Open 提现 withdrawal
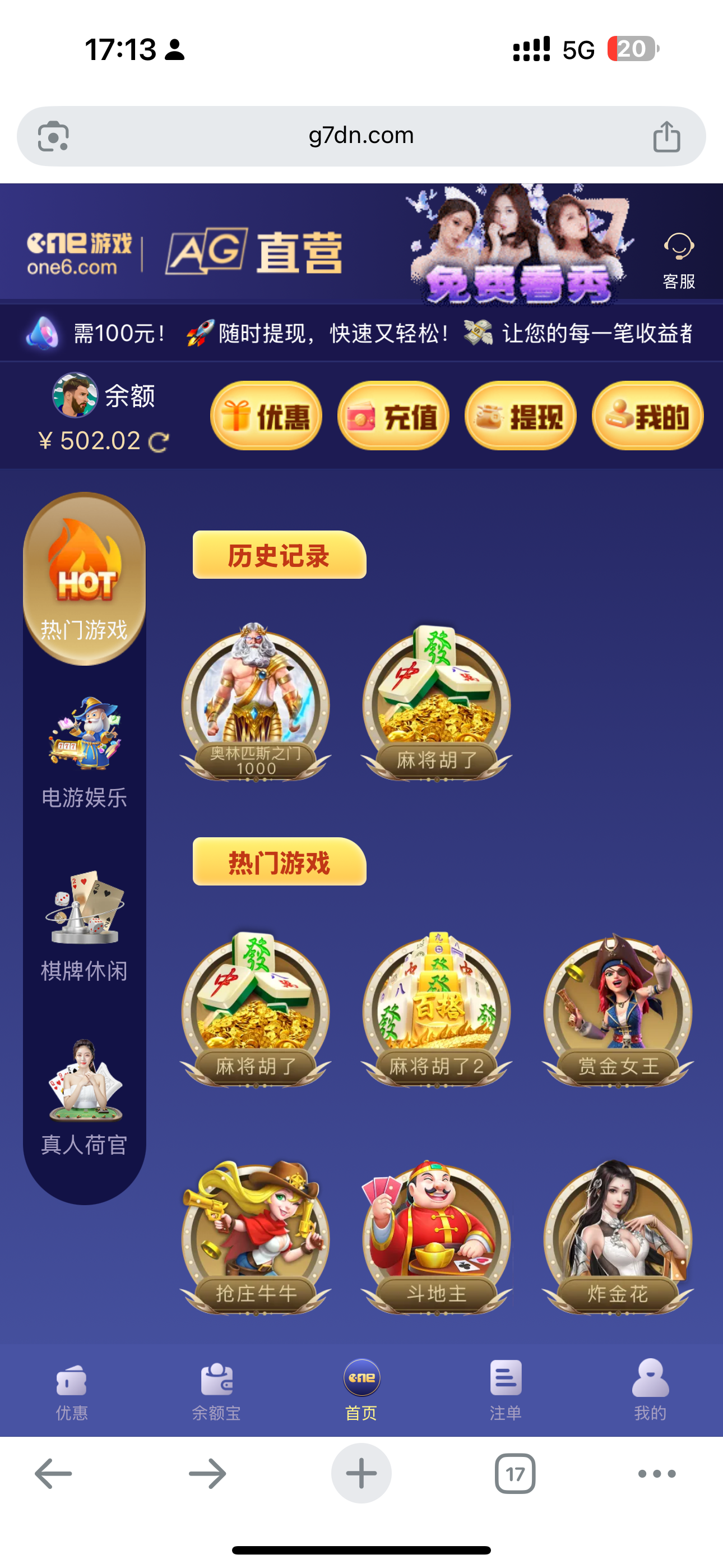Viewport: 723px width, 1568px height. [520, 416]
